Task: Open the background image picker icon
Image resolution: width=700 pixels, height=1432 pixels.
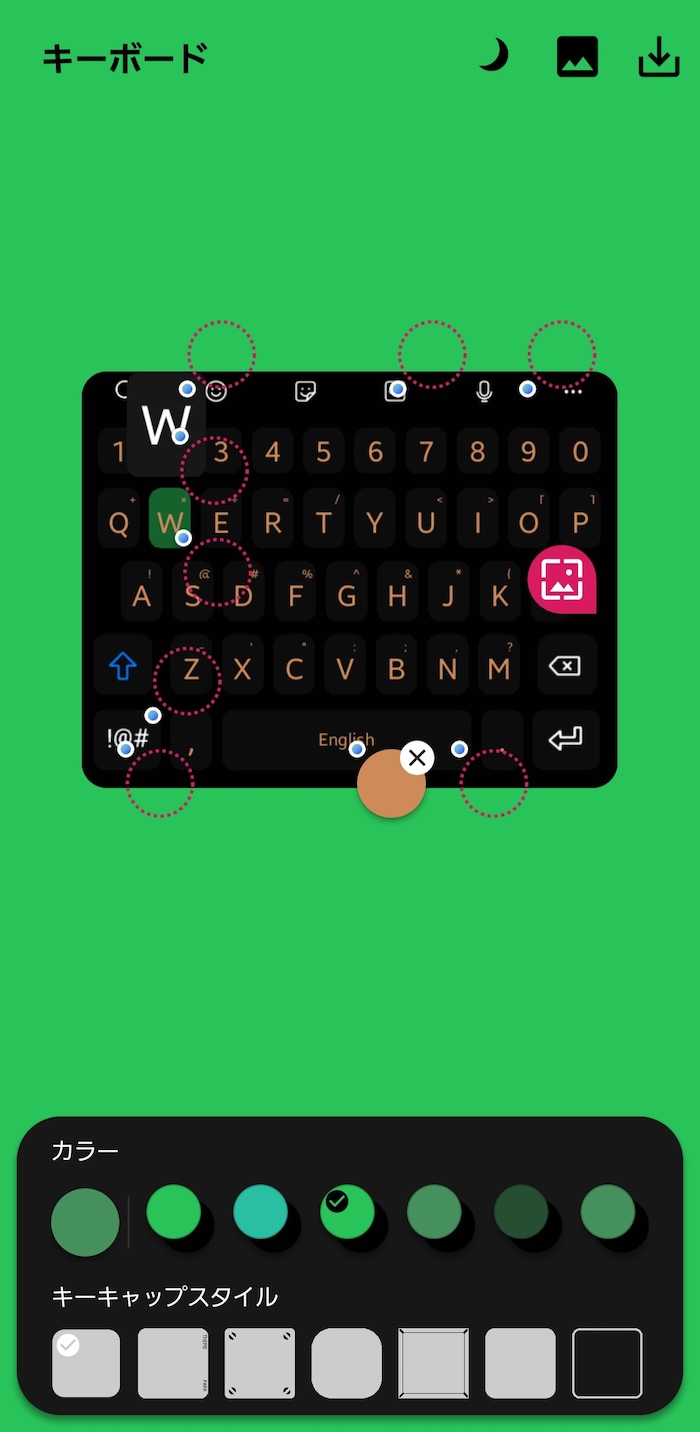Action: pos(577,57)
